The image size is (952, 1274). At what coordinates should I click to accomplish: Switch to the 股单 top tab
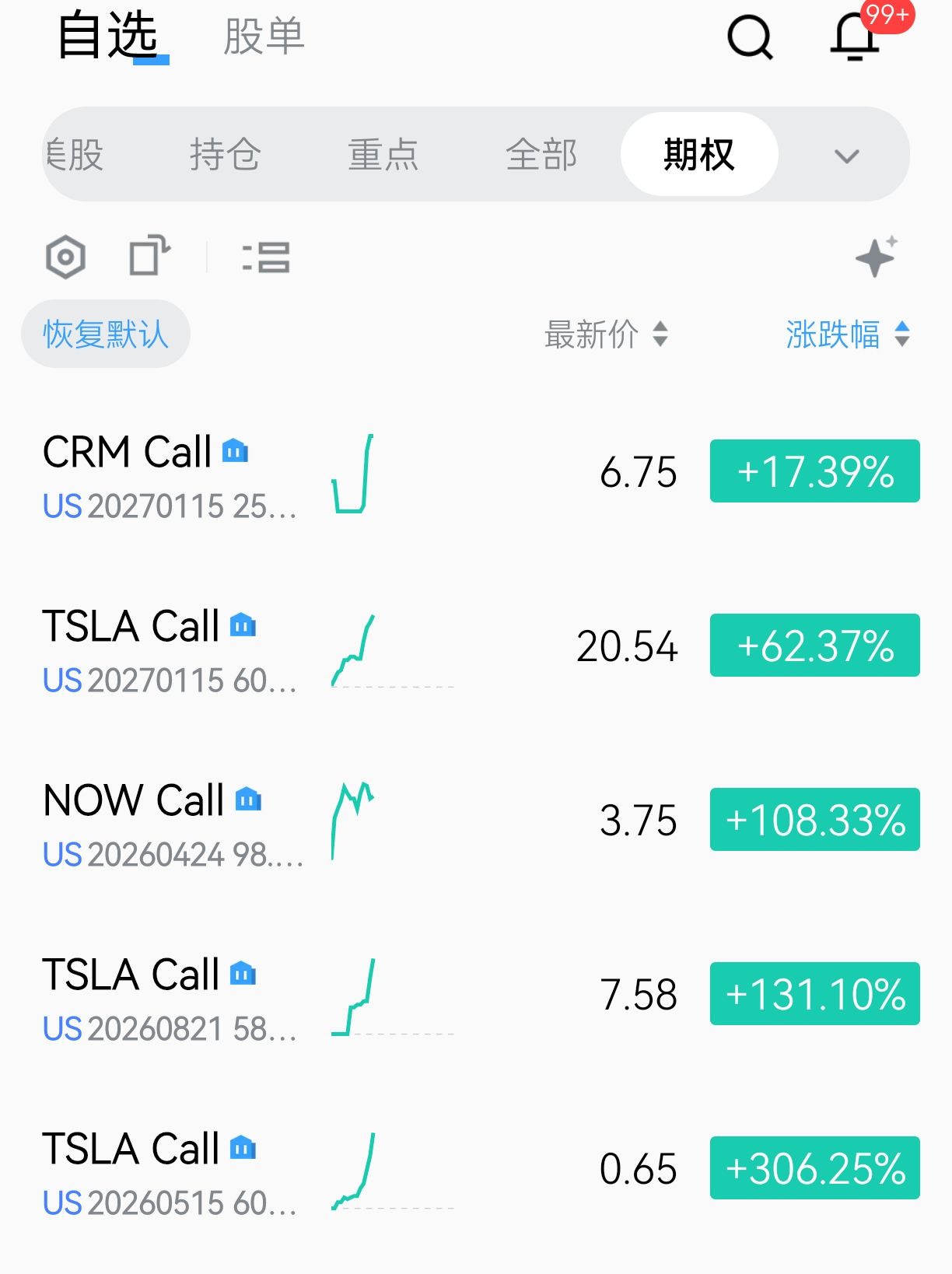[x=264, y=37]
